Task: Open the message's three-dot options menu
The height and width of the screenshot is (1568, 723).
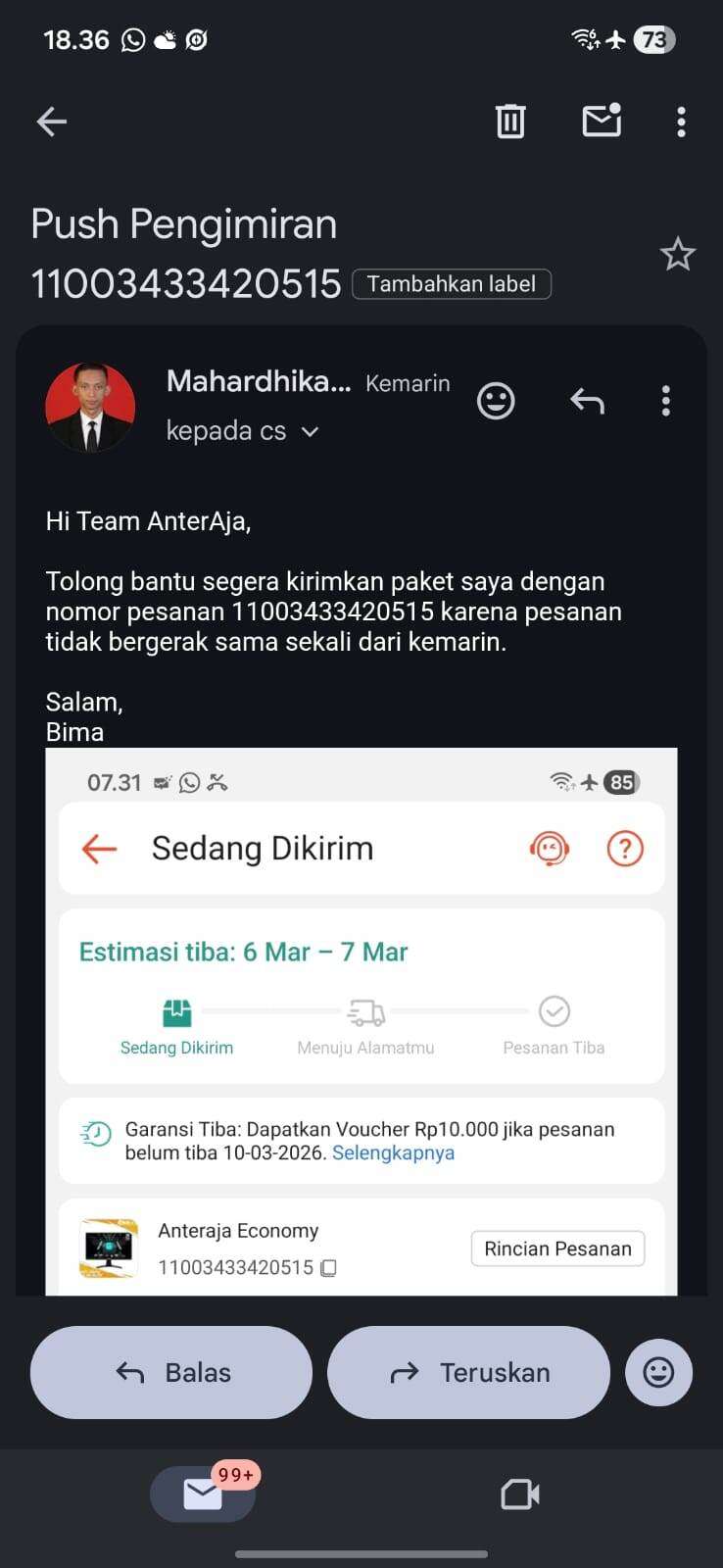Action: (665, 401)
